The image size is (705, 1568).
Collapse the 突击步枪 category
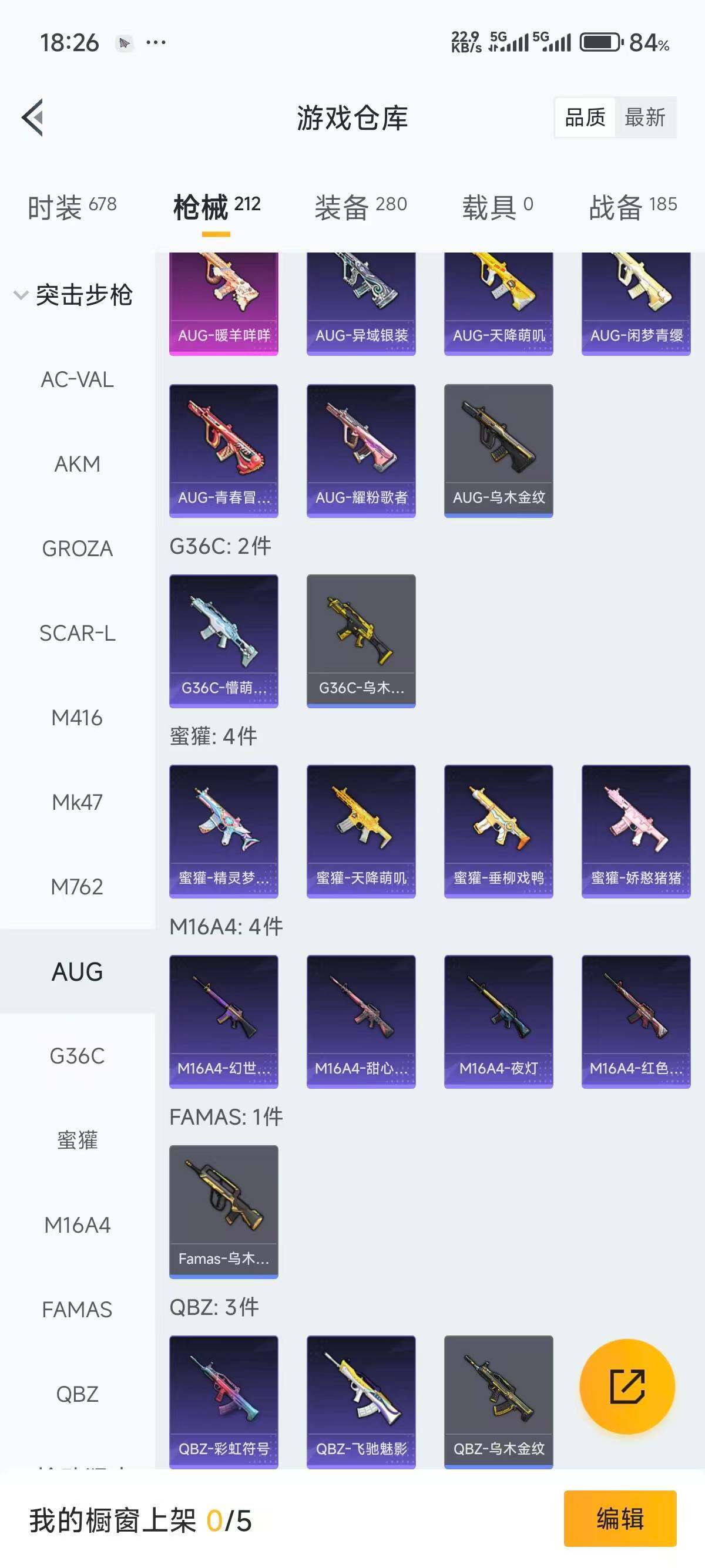pyautogui.click(x=73, y=295)
